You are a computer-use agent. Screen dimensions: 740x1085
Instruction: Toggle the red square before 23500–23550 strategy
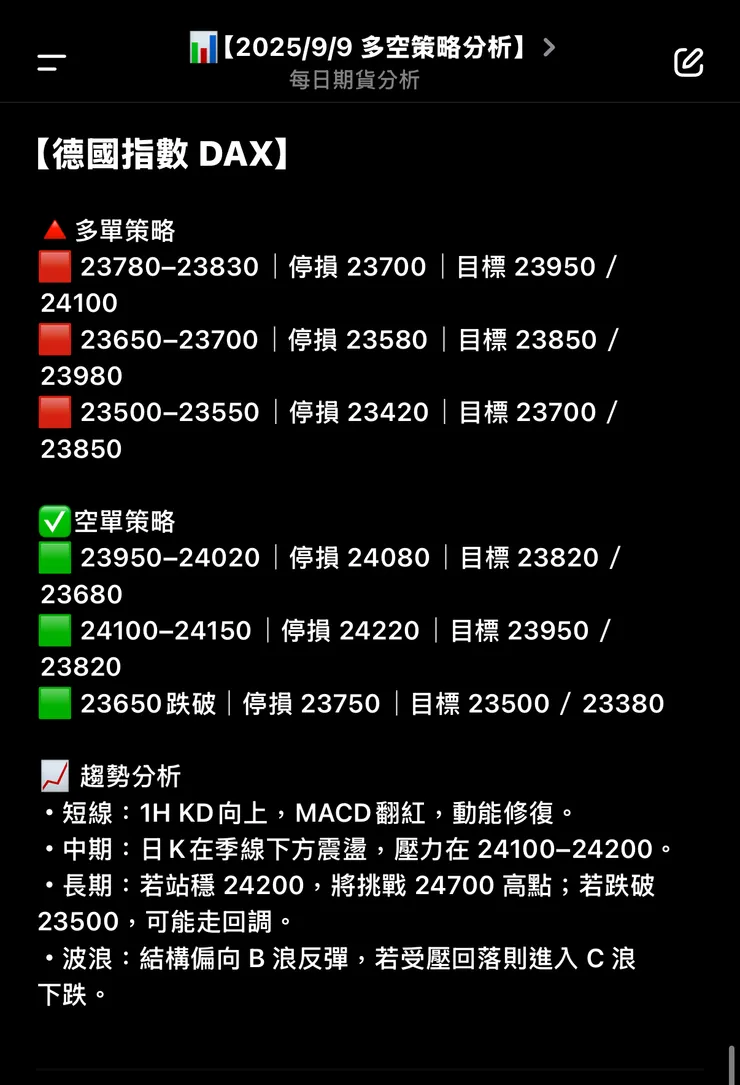[x=54, y=412]
